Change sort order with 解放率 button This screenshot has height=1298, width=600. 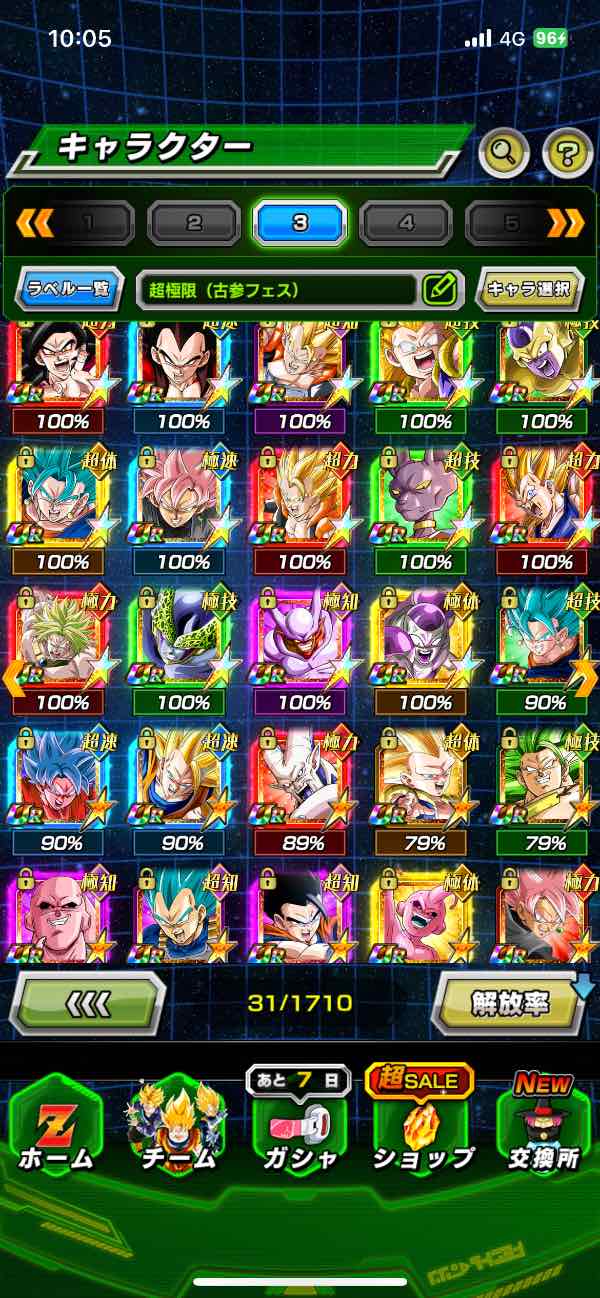pyautogui.click(x=510, y=1003)
